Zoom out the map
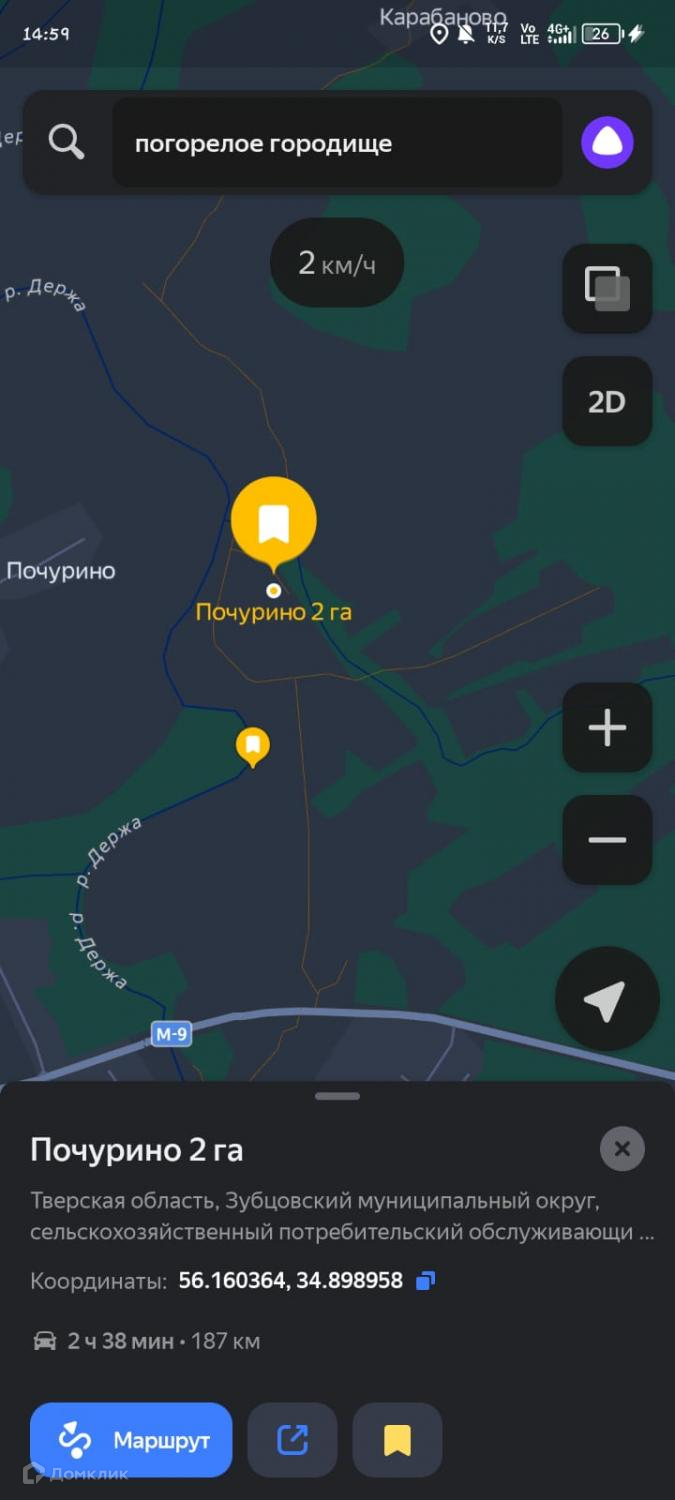 (x=607, y=840)
